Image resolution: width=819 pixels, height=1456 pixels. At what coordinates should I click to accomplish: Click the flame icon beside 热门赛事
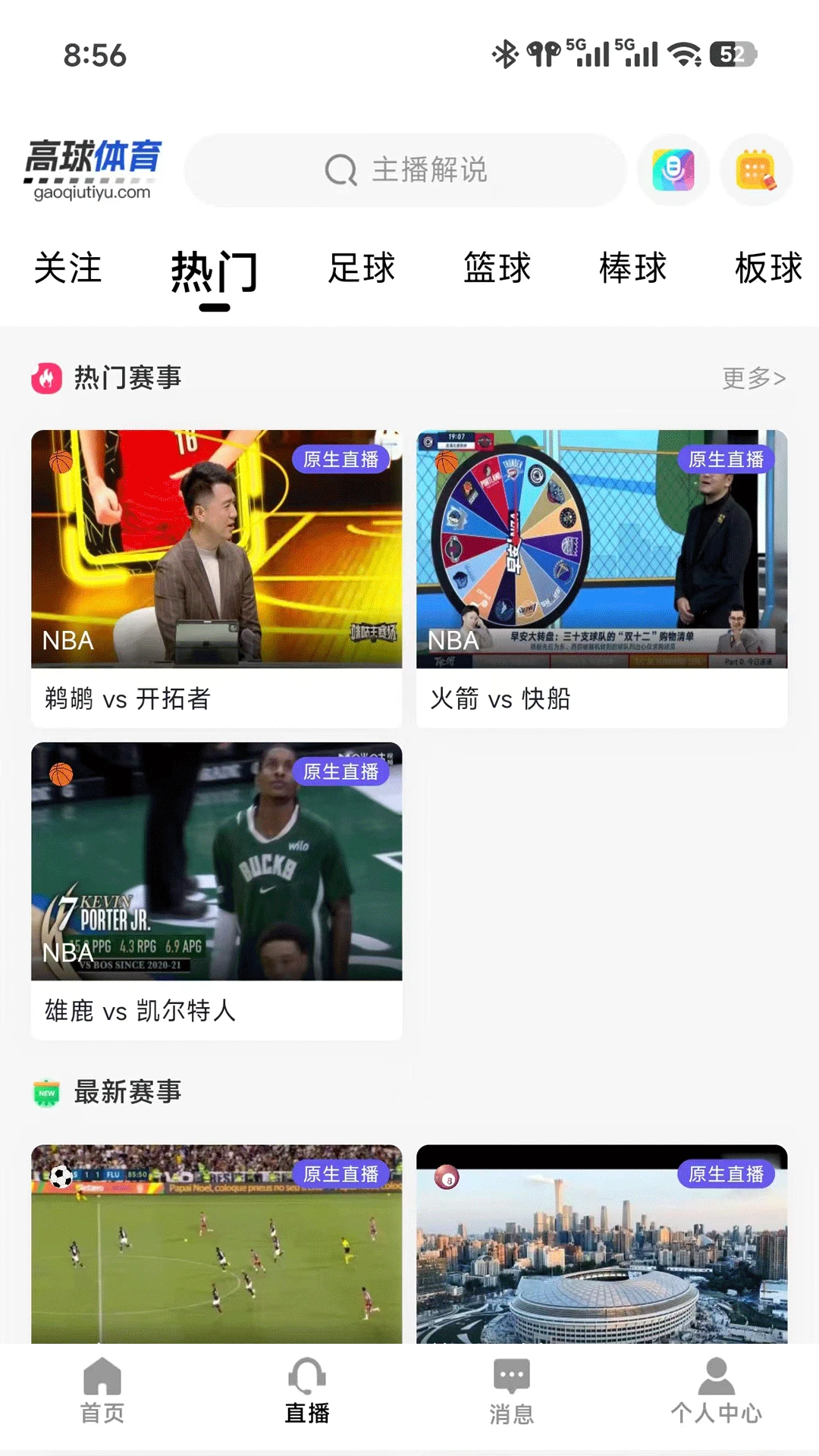(47, 377)
